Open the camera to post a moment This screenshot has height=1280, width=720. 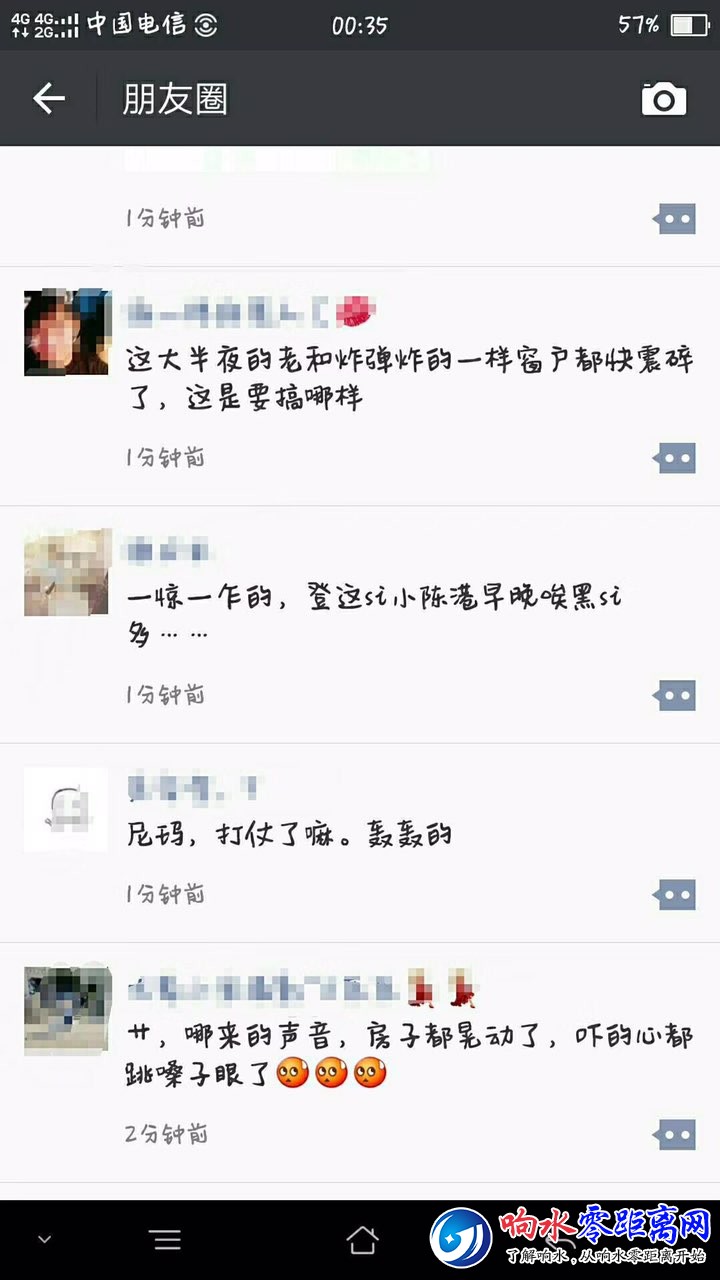[x=663, y=99]
